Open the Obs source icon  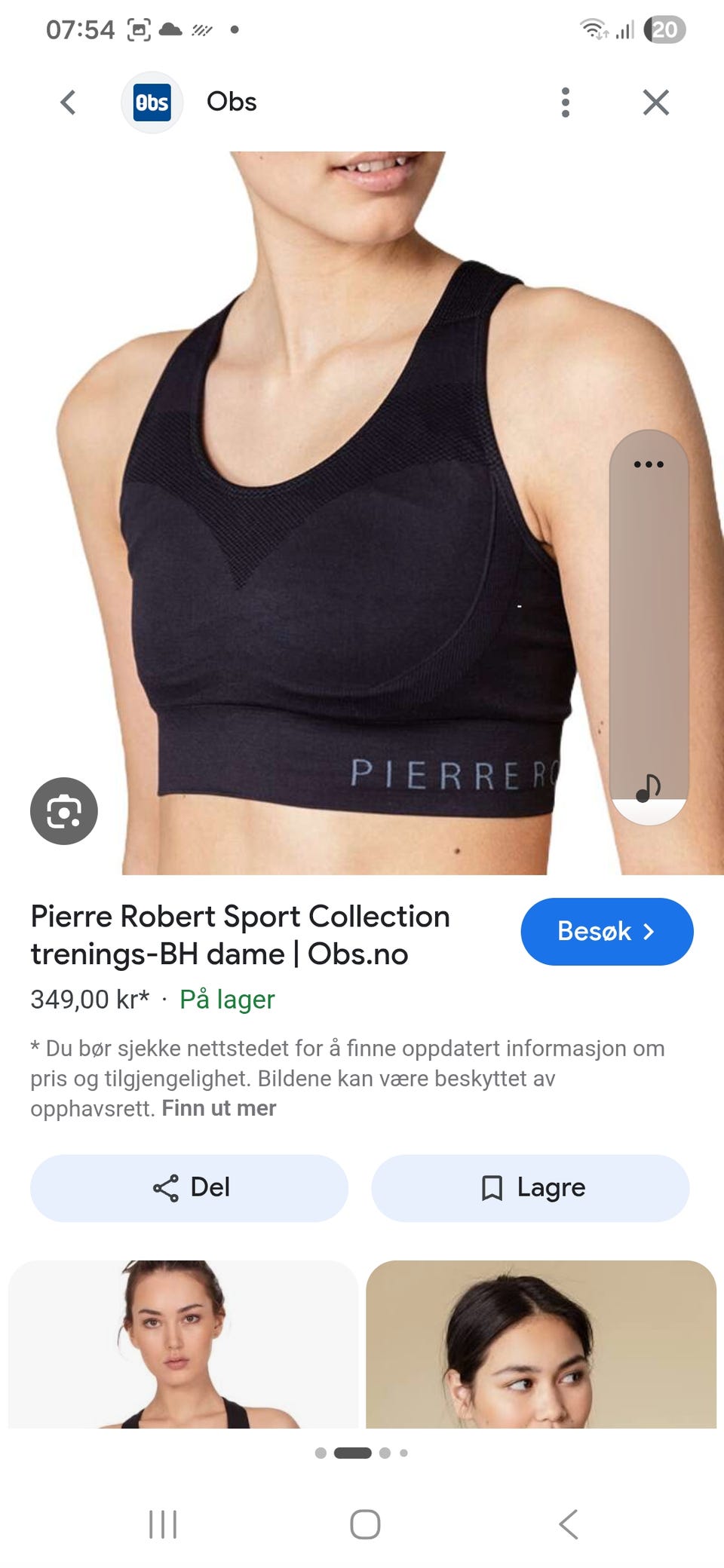152,103
